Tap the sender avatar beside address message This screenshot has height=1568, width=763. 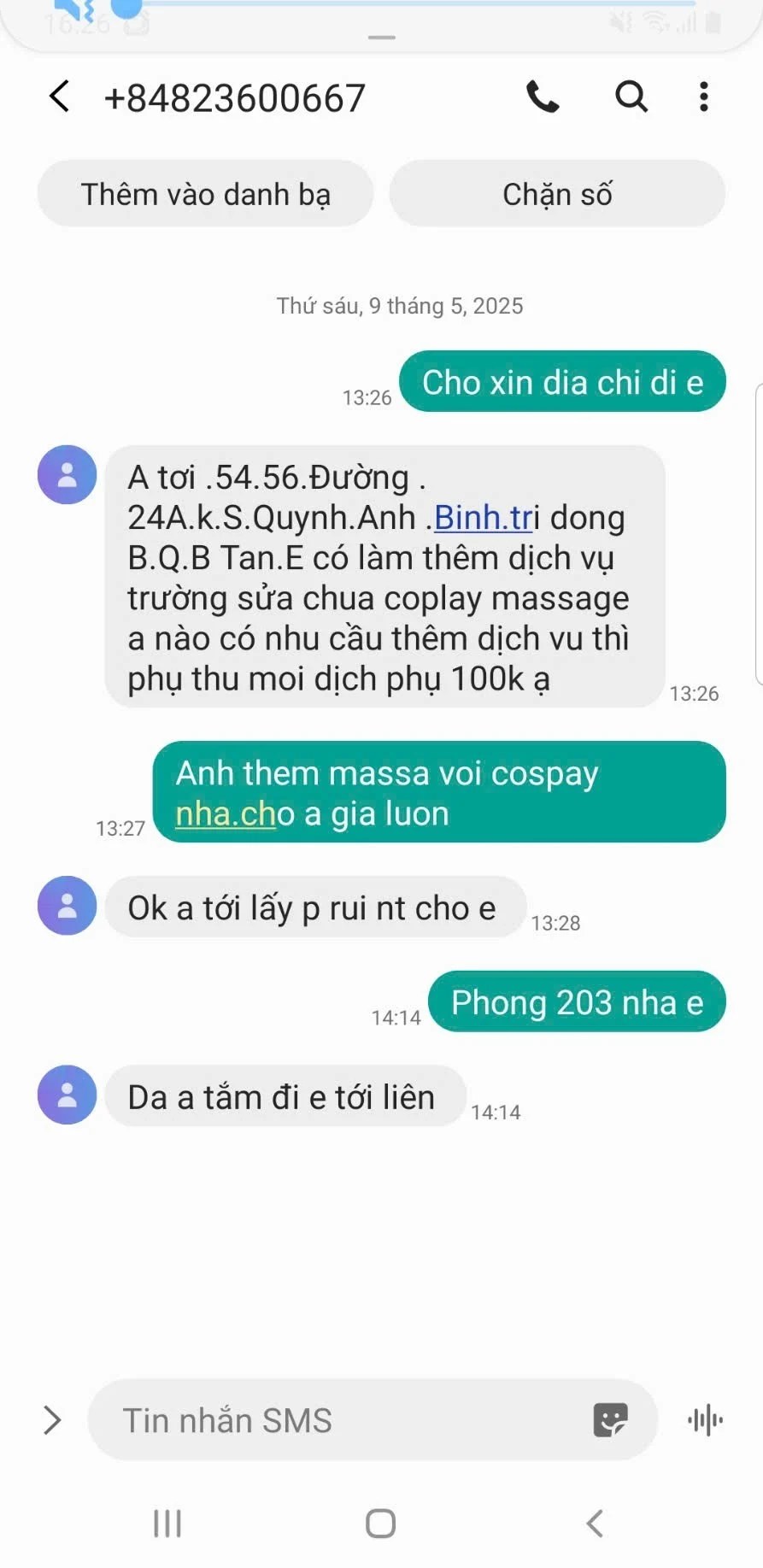(x=67, y=475)
